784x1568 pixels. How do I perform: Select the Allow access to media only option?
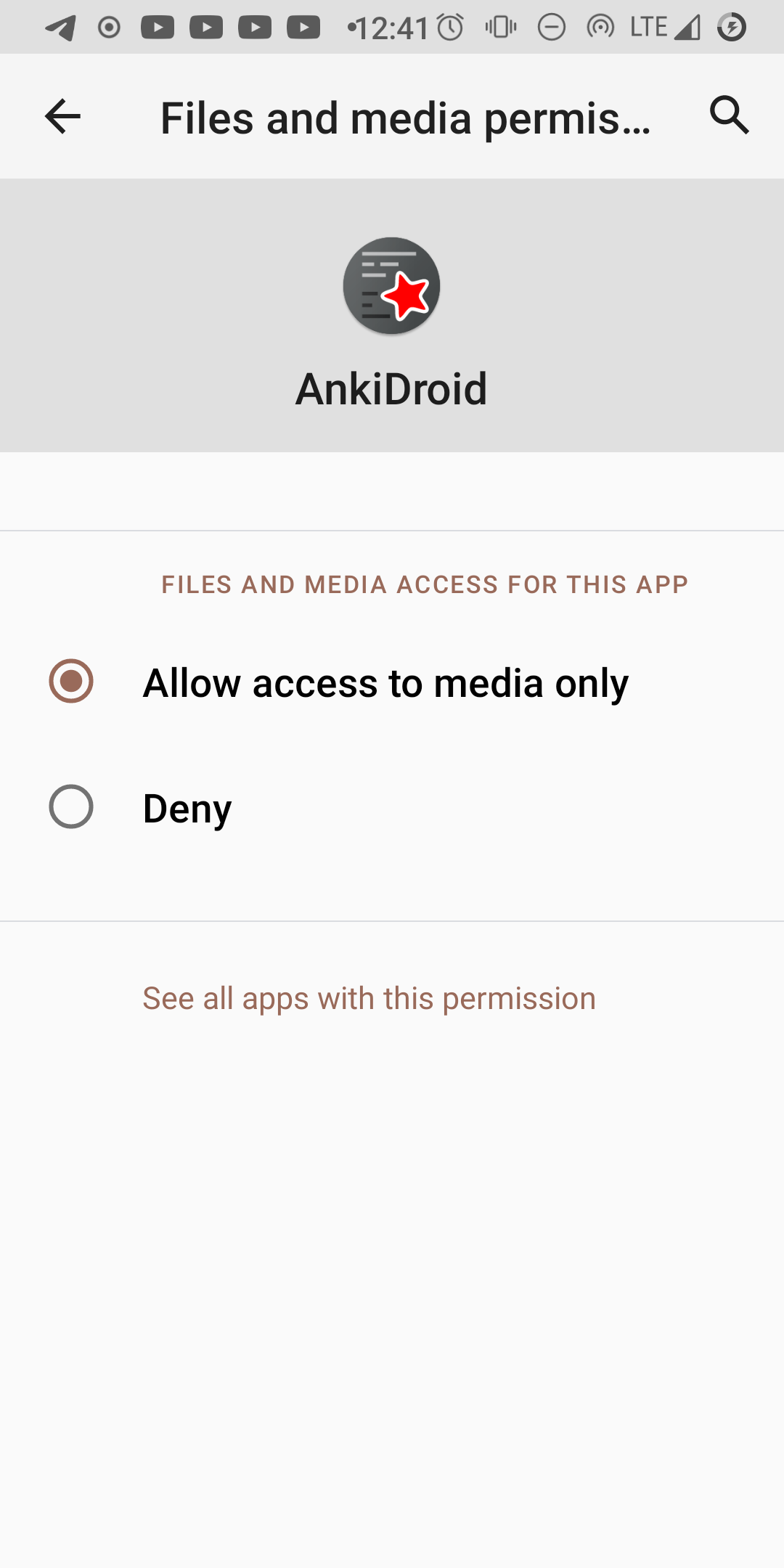pyautogui.click(x=385, y=682)
